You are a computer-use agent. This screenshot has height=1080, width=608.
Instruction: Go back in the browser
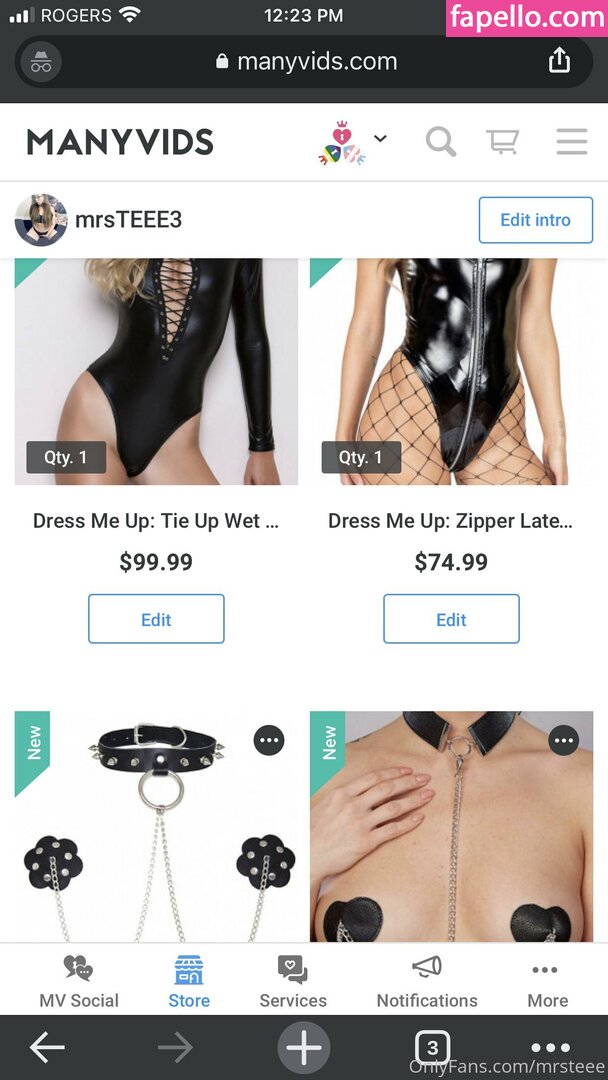point(47,1048)
